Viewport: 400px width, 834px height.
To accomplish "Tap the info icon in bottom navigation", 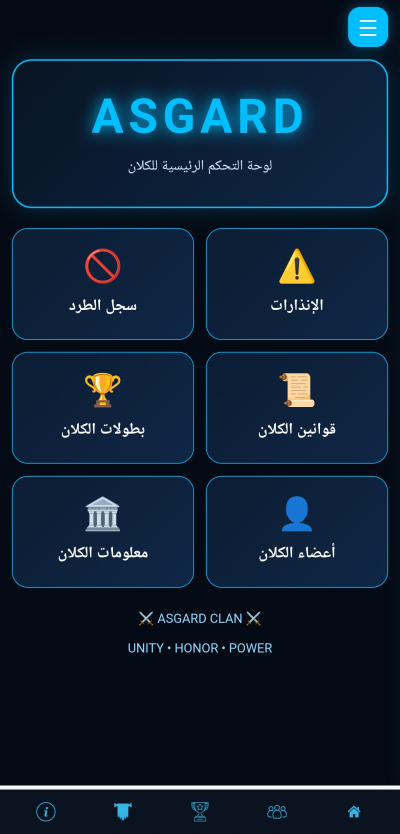I will point(46,812).
